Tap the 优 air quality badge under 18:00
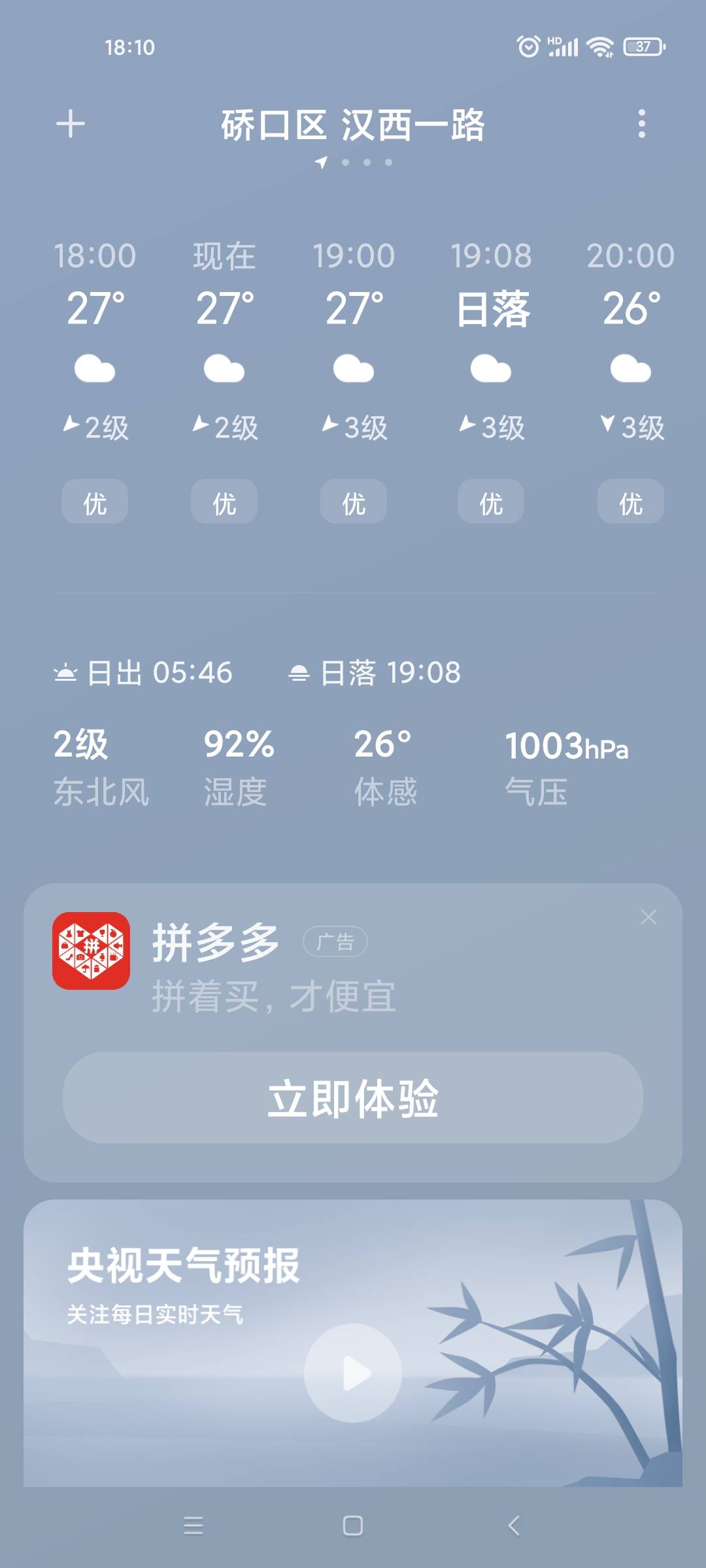The image size is (706, 1568). [94, 502]
